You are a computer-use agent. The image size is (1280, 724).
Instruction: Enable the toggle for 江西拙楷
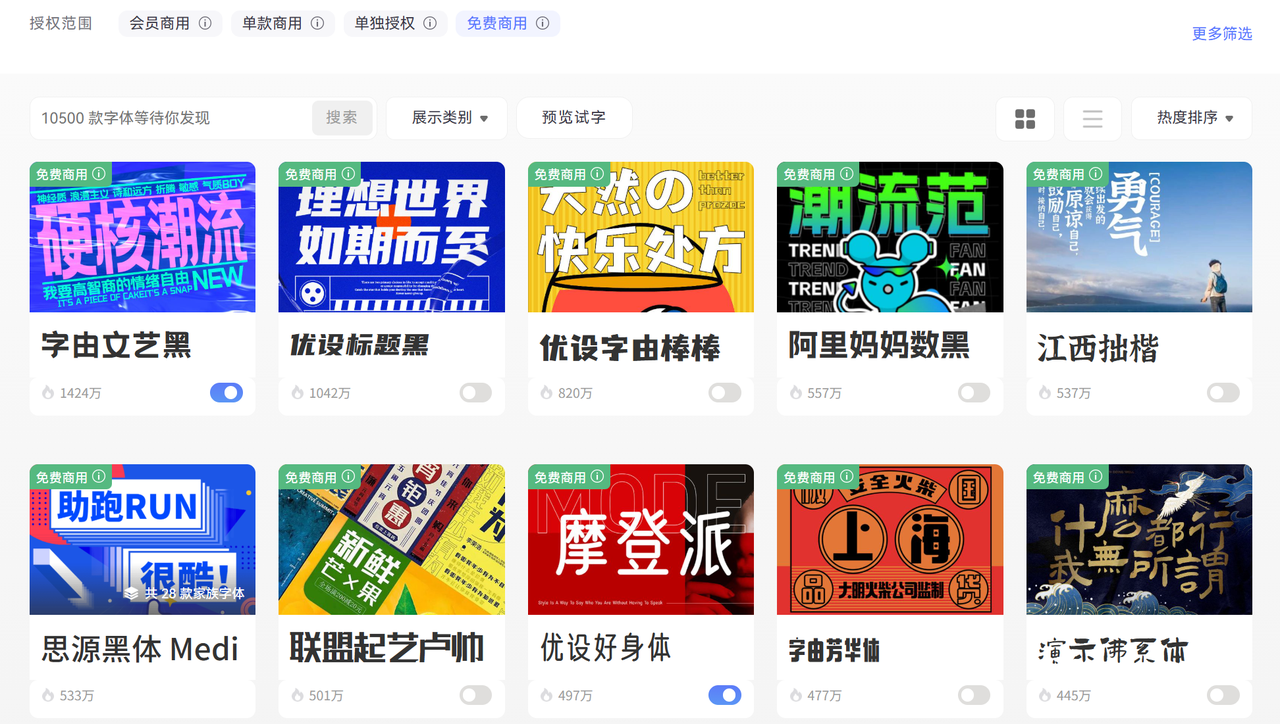1222,393
